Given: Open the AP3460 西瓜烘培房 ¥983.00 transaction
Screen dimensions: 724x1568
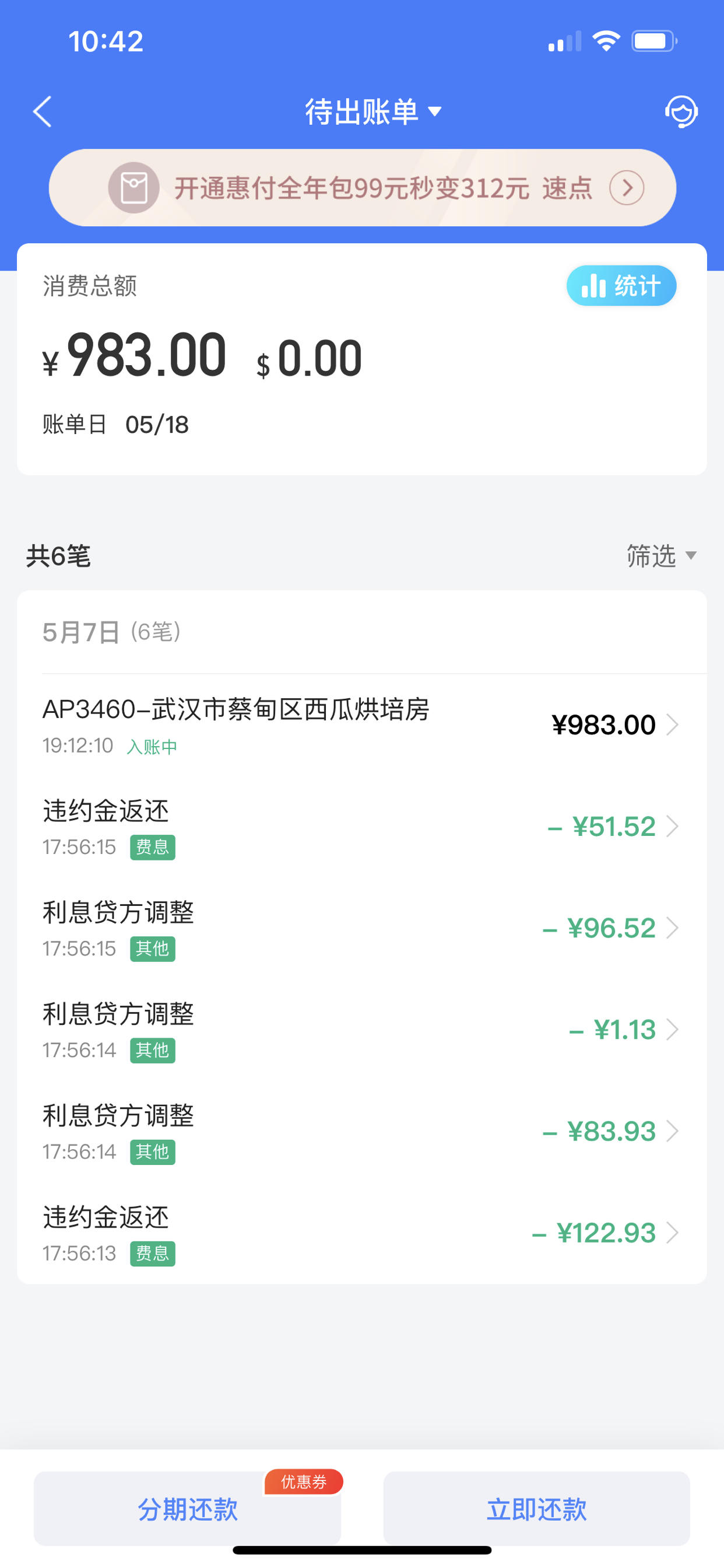Looking at the screenshot, I should (x=362, y=725).
